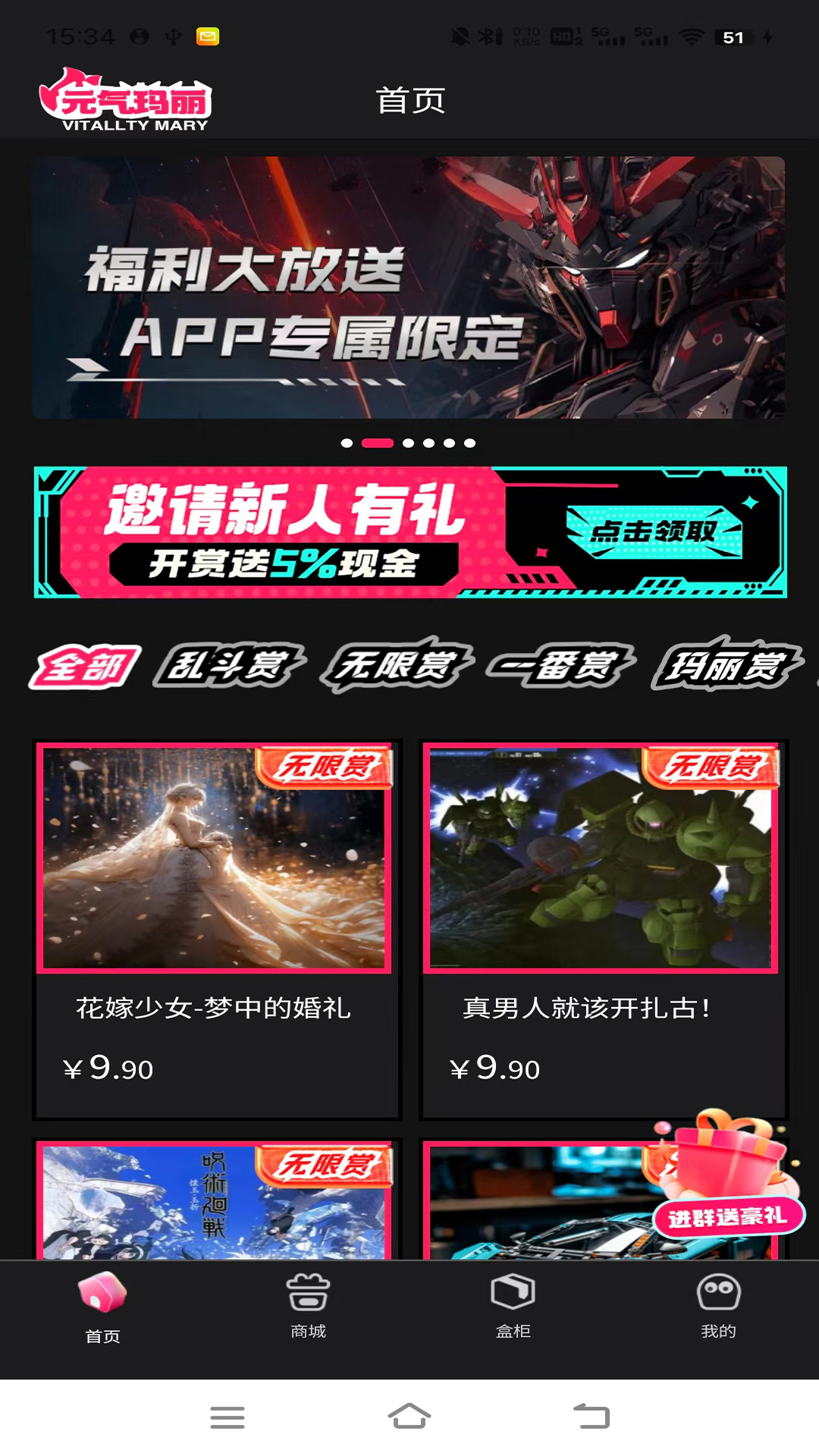Tap 点击领取 on the invite banner
The width and height of the screenshot is (819, 1456).
pos(654,532)
